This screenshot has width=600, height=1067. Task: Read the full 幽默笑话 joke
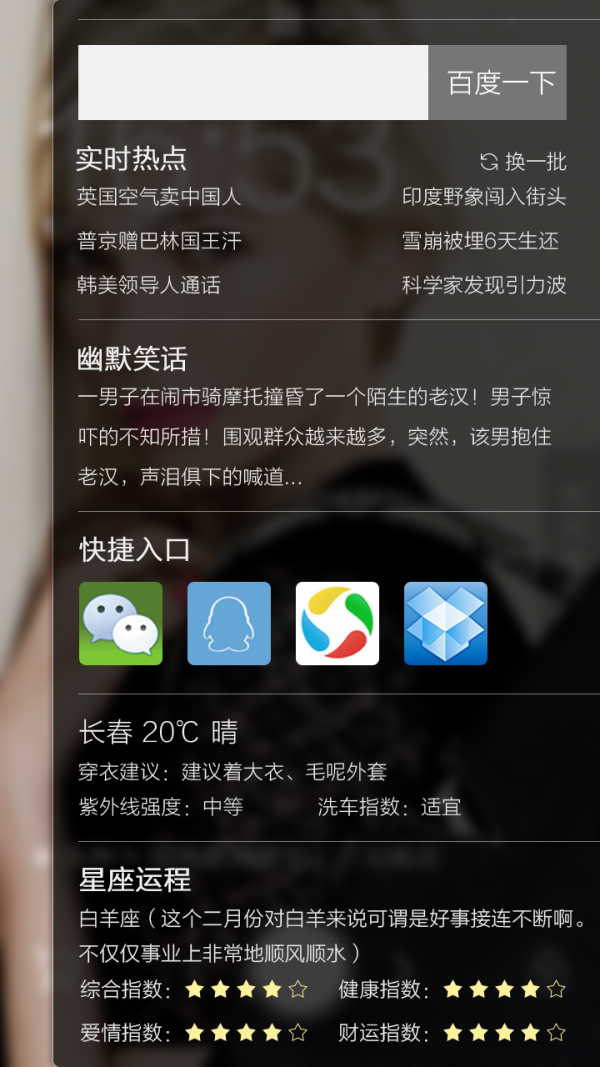pyautogui.click(x=315, y=437)
